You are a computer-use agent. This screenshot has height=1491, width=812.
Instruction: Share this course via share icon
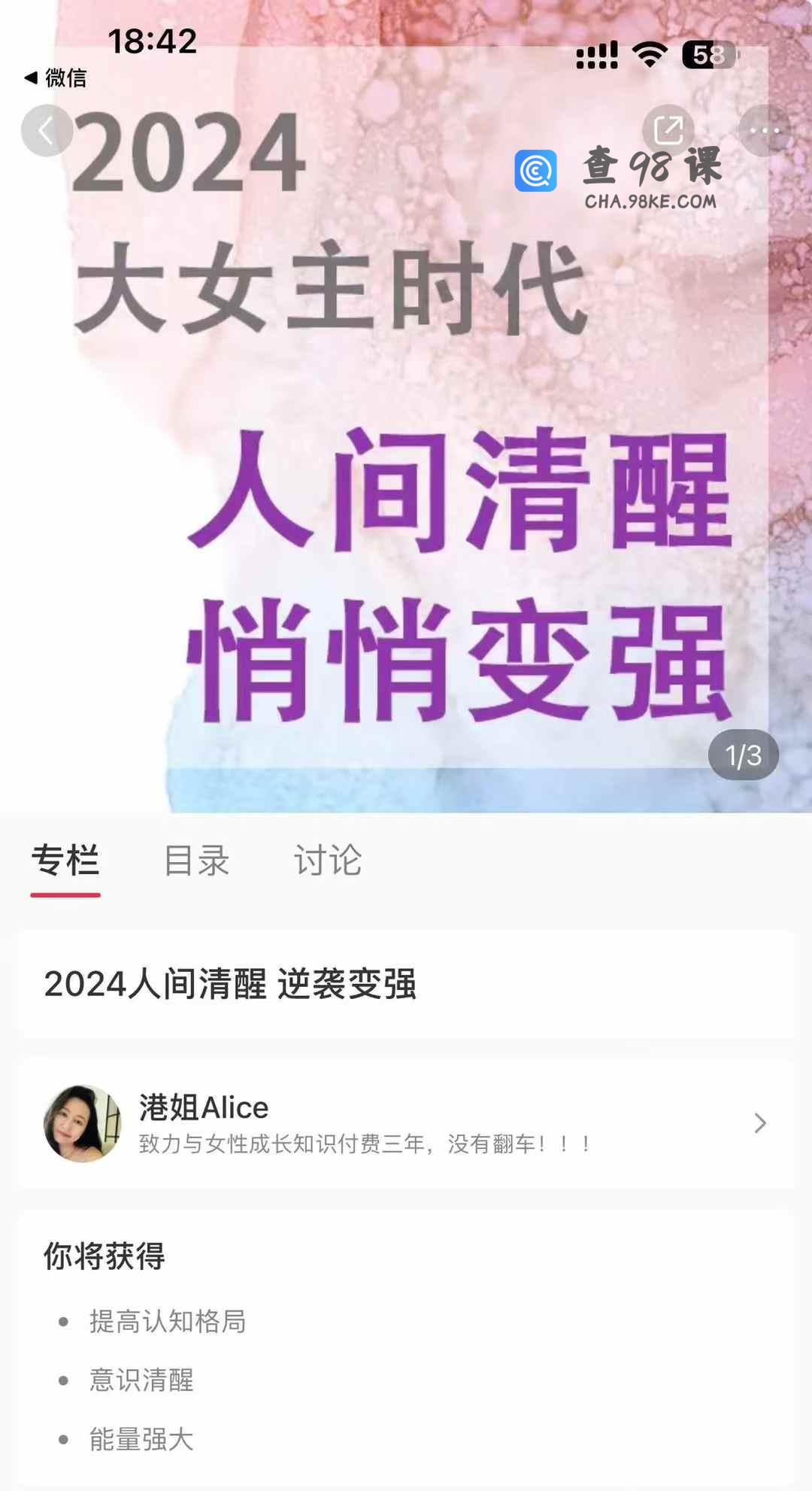[668, 131]
